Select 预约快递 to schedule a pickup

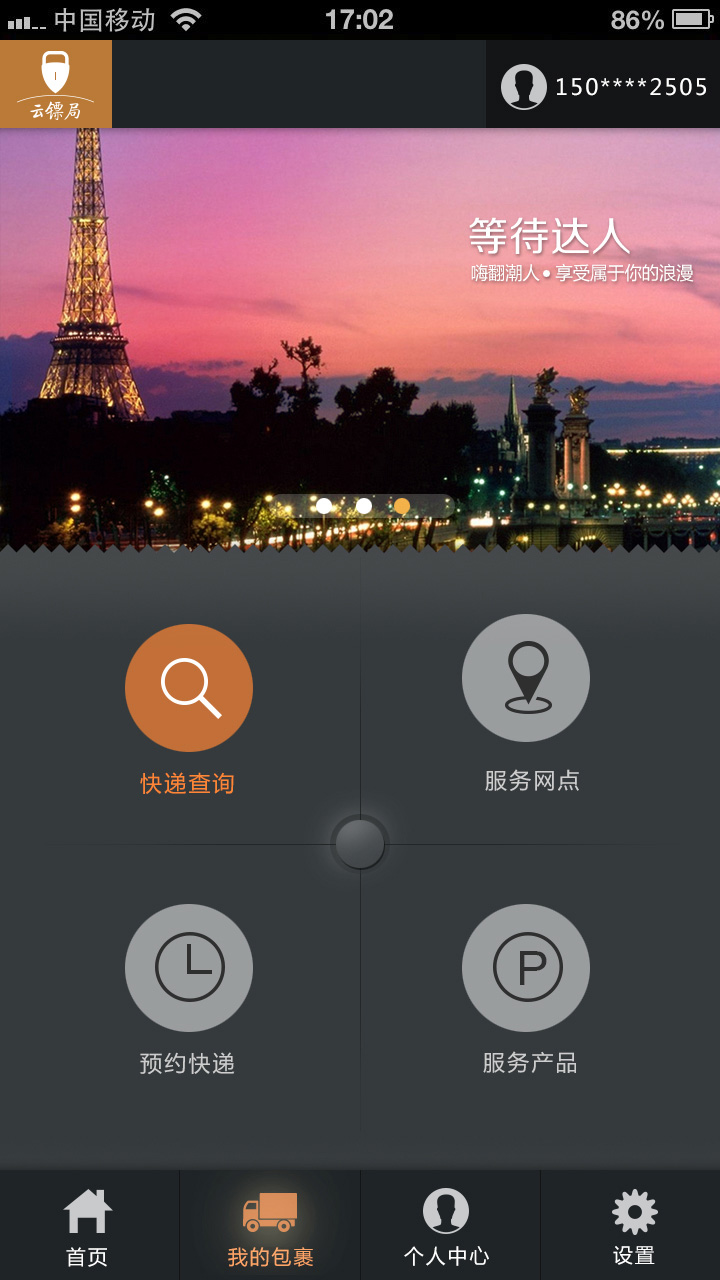188,968
